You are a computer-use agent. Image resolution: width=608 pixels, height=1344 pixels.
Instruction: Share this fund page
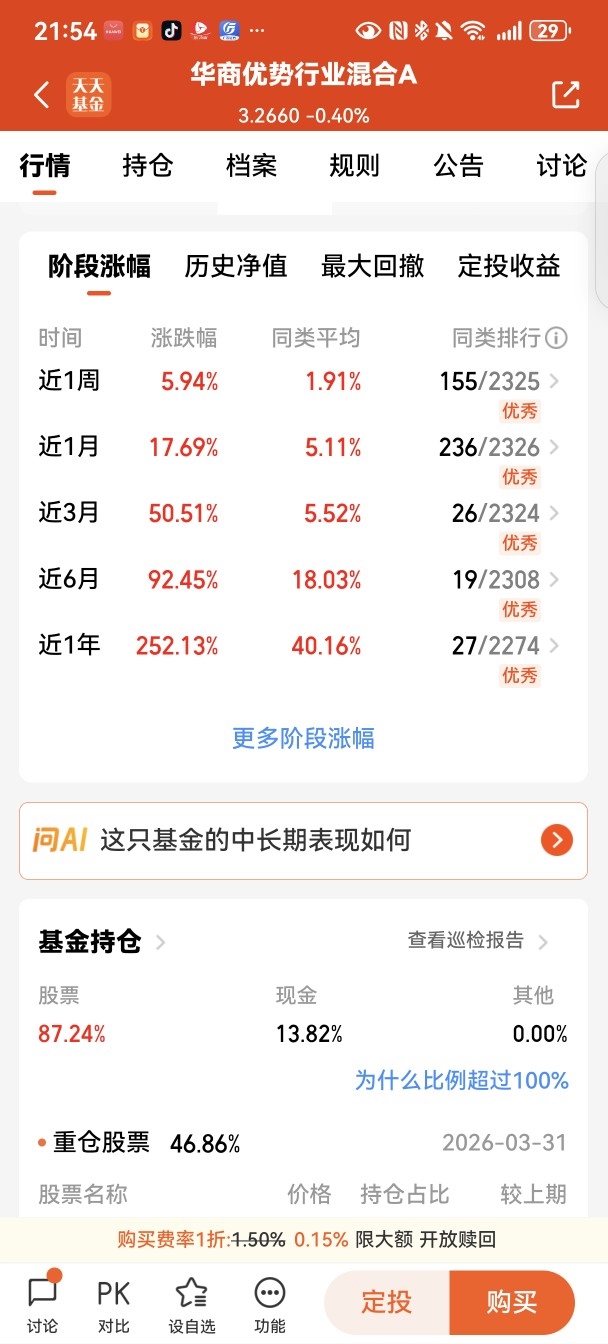pyautogui.click(x=566, y=95)
